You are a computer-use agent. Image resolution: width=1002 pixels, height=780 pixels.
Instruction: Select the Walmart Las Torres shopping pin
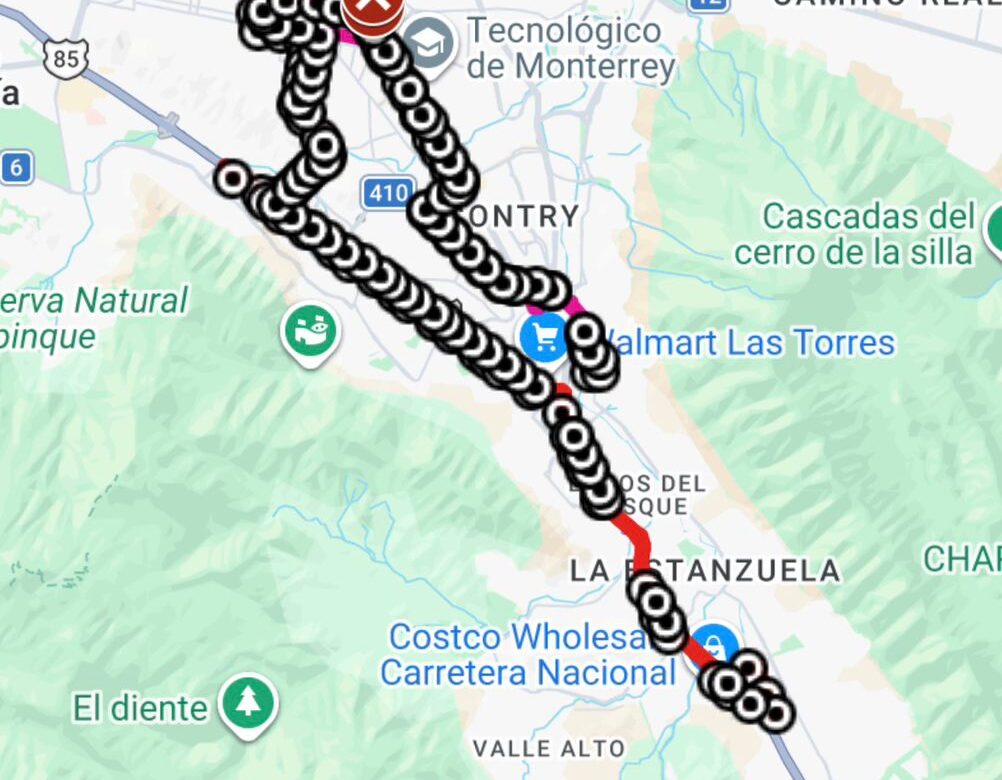545,340
